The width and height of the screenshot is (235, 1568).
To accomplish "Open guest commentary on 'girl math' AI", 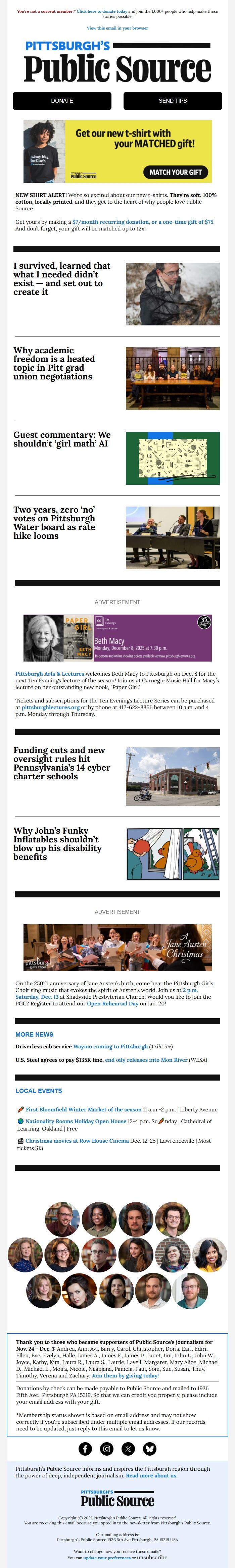I will (x=61, y=439).
